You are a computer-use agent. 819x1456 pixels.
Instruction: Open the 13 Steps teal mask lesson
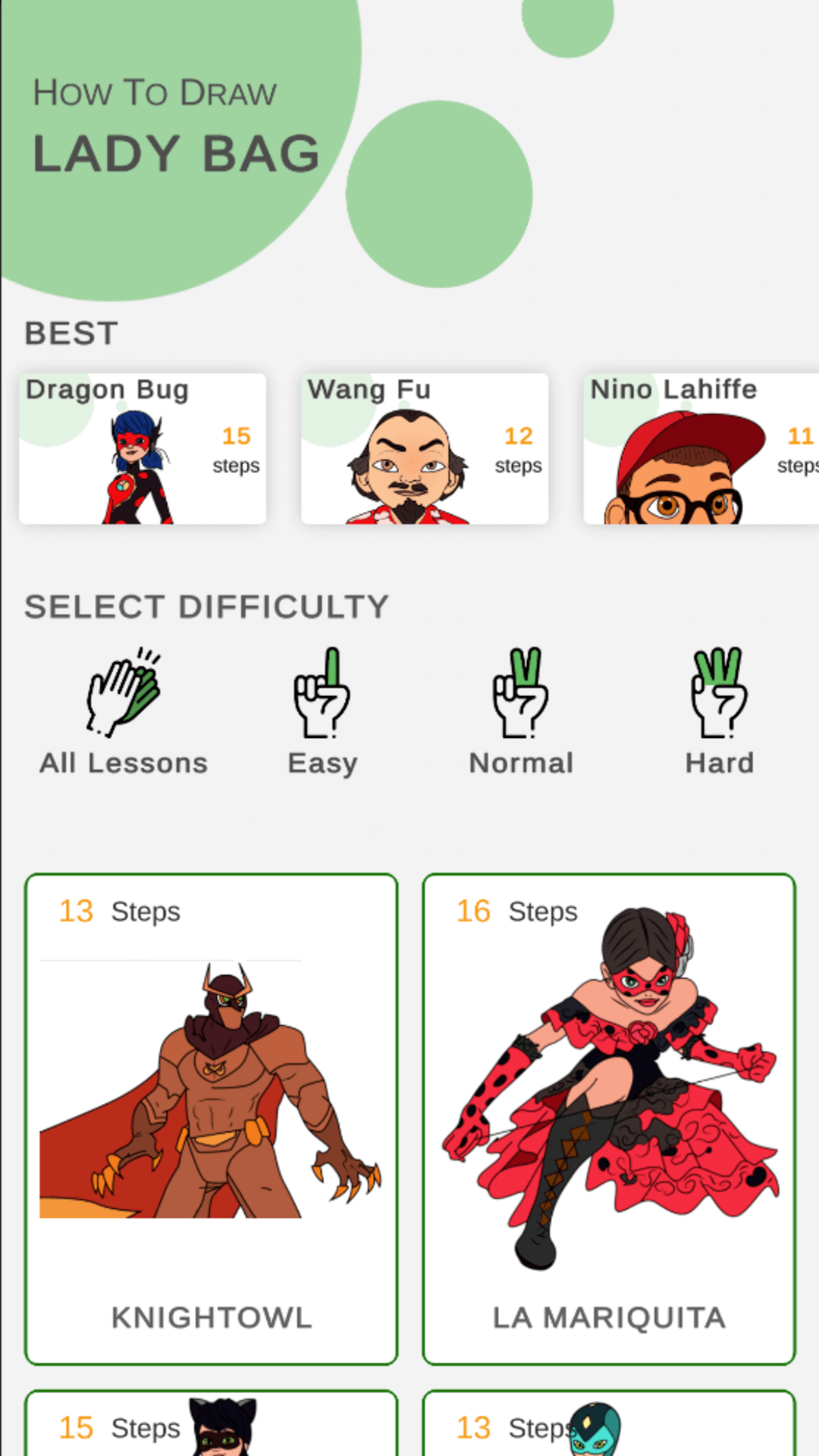[609, 1424]
